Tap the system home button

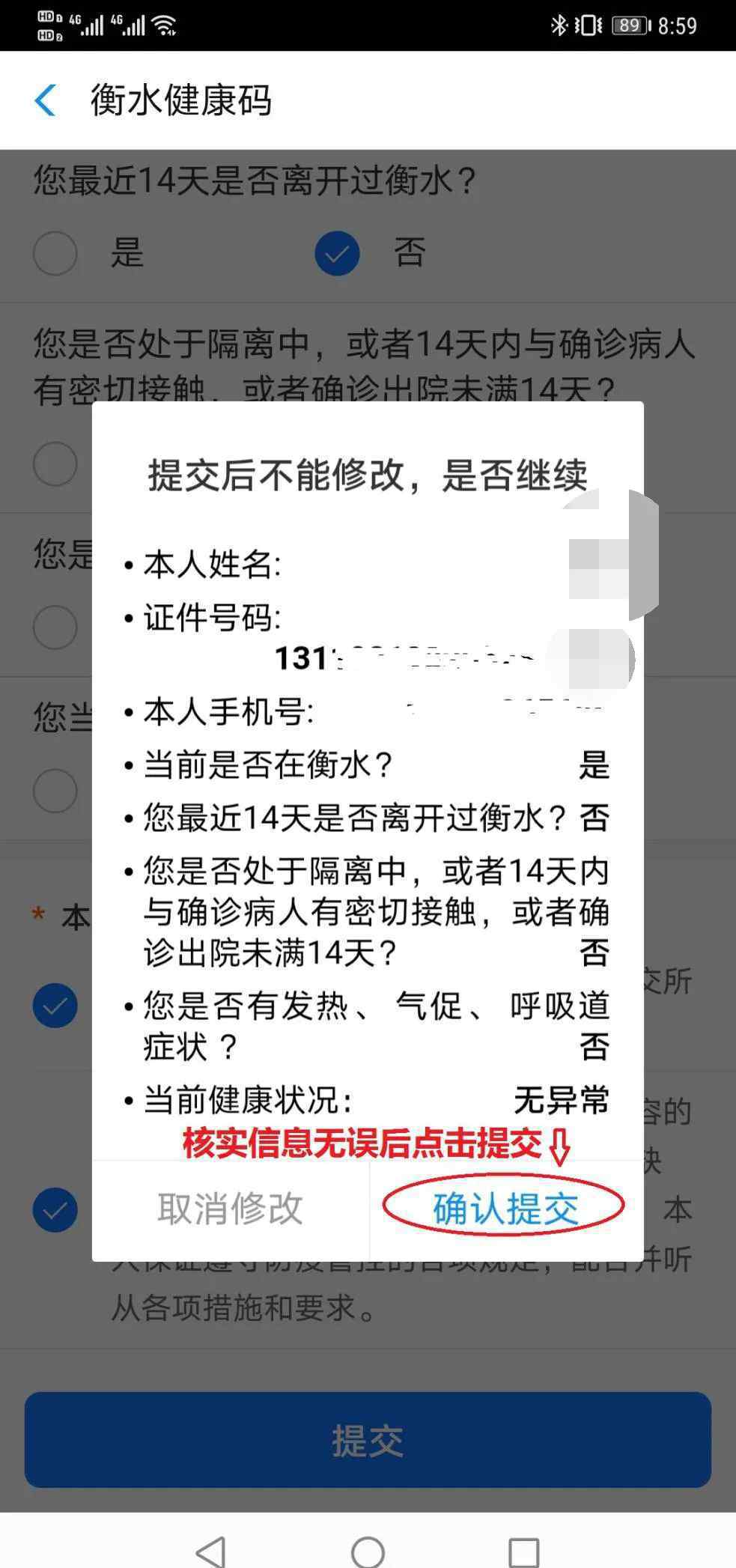368,1552
